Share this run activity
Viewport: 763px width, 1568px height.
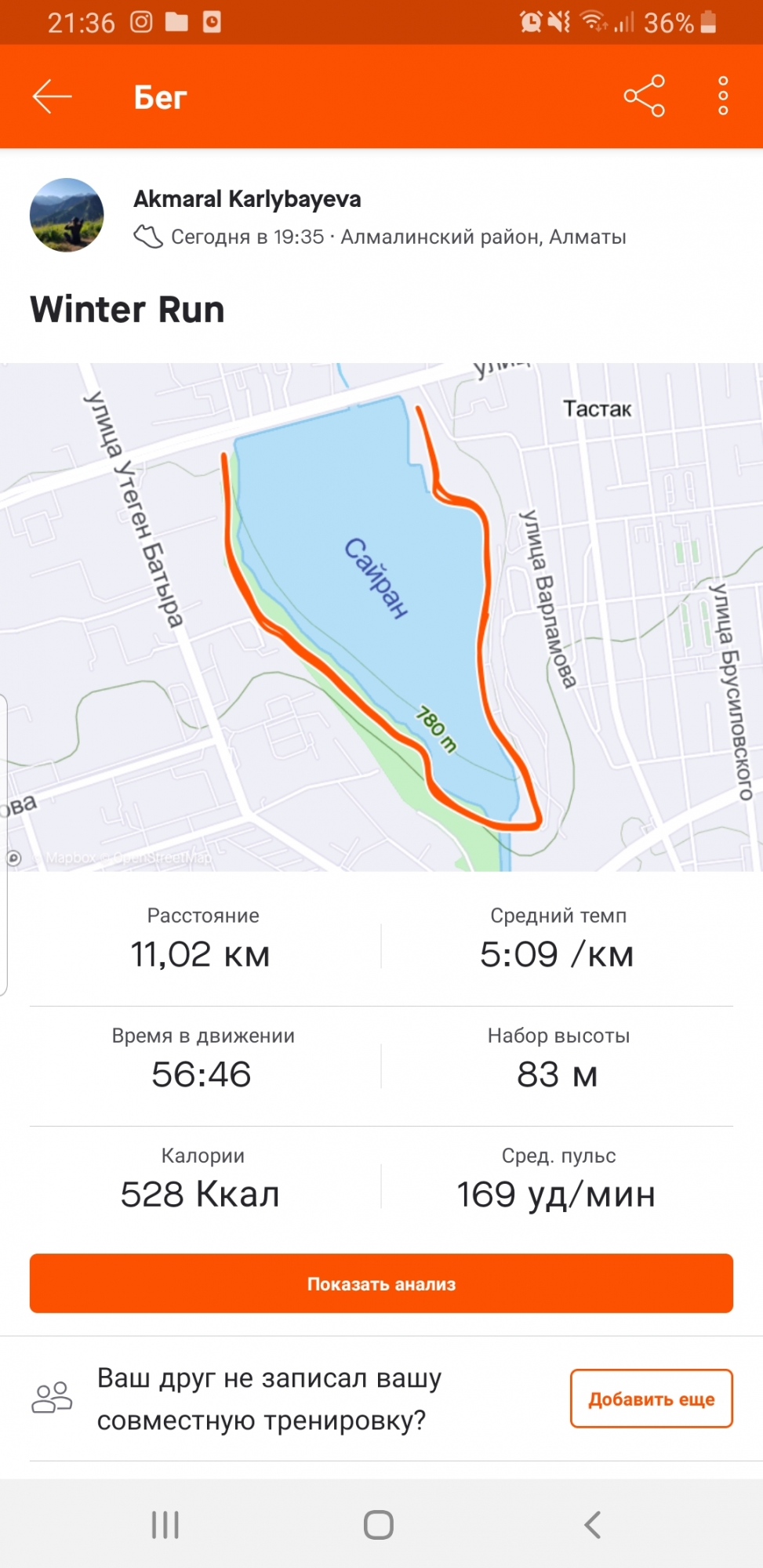point(644,96)
